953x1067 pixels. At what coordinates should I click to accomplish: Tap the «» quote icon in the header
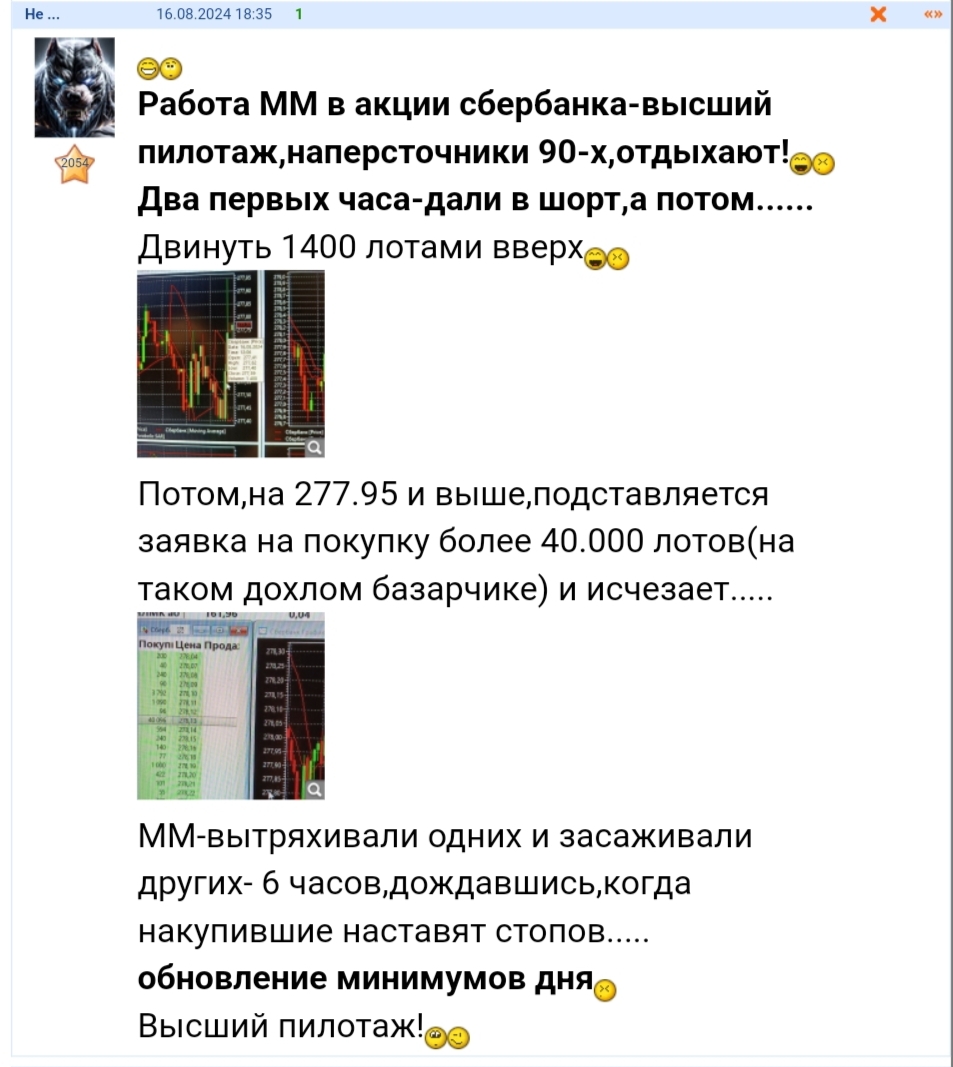932,14
